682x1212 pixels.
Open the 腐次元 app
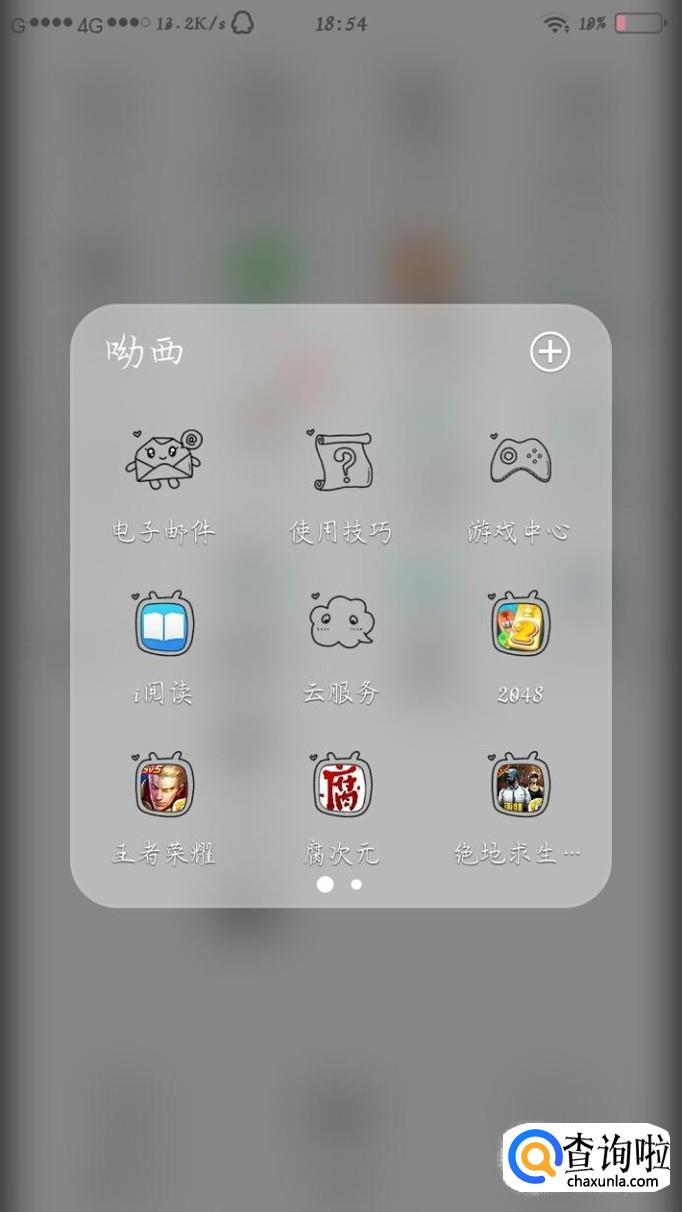pyautogui.click(x=341, y=785)
